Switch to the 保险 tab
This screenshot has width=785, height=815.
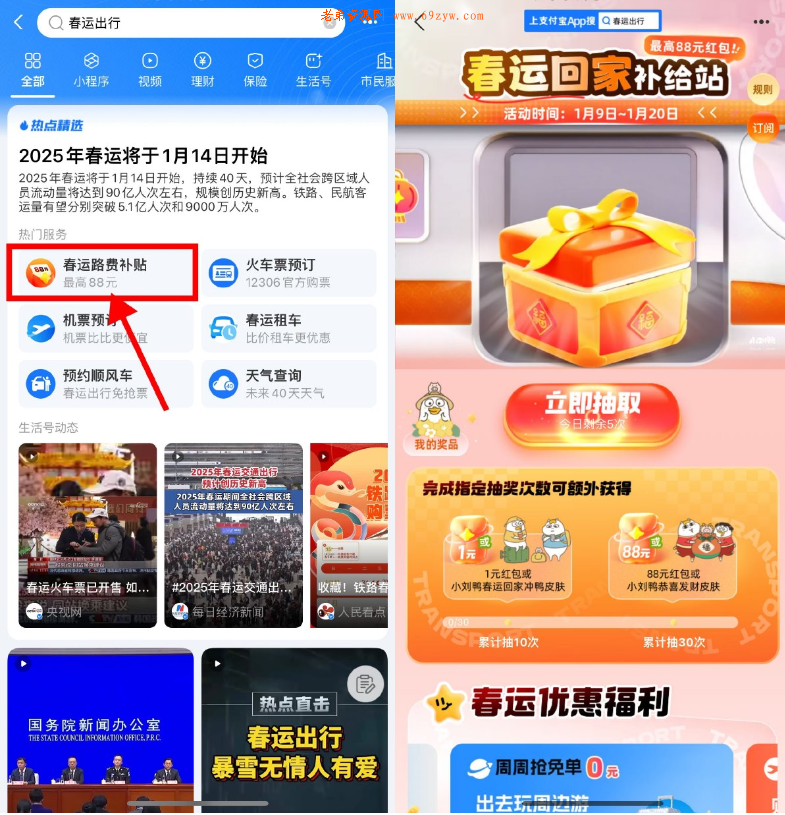pyautogui.click(x=255, y=68)
